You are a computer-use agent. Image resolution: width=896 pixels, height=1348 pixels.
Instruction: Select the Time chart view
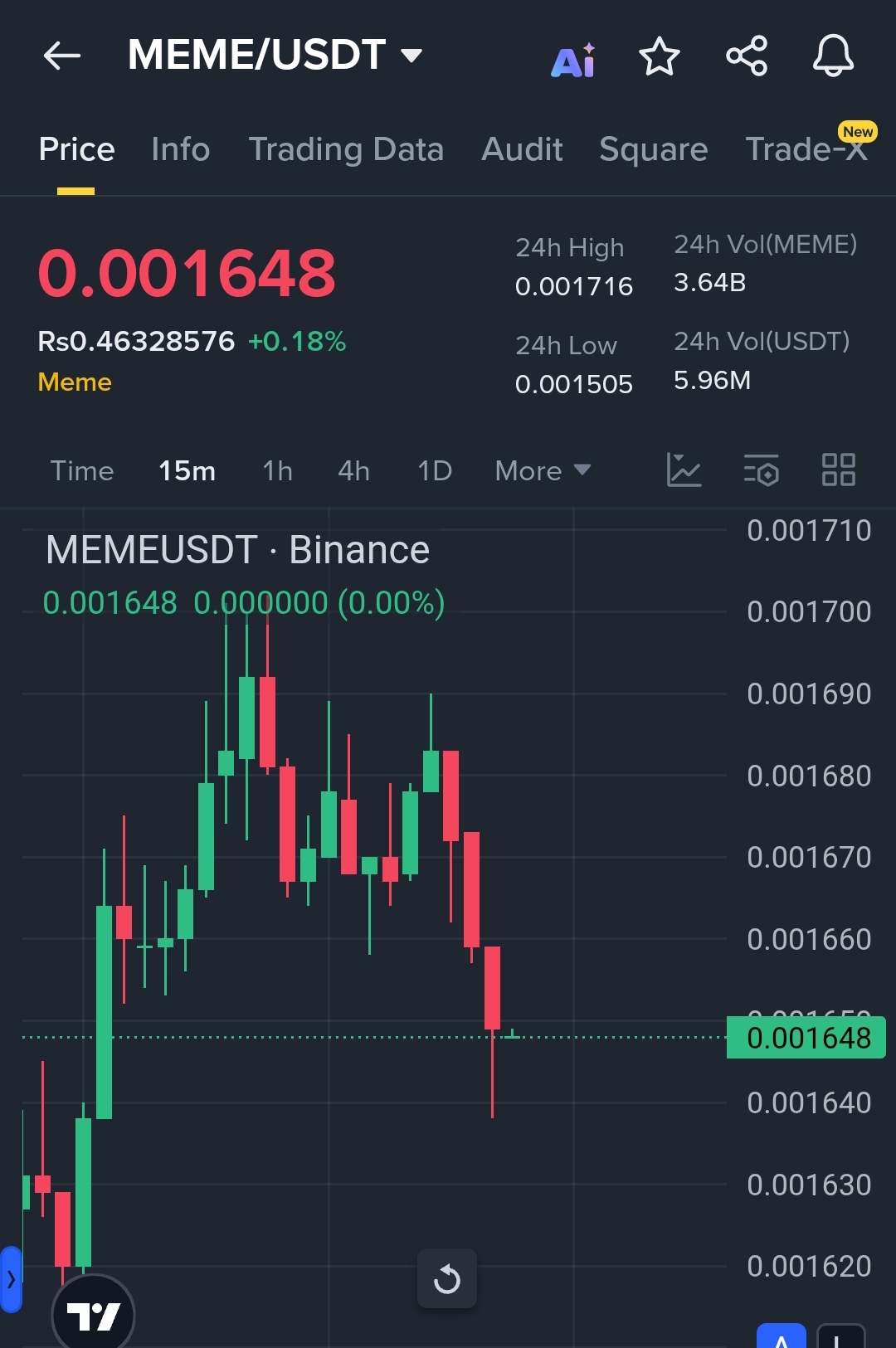pos(82,470)
